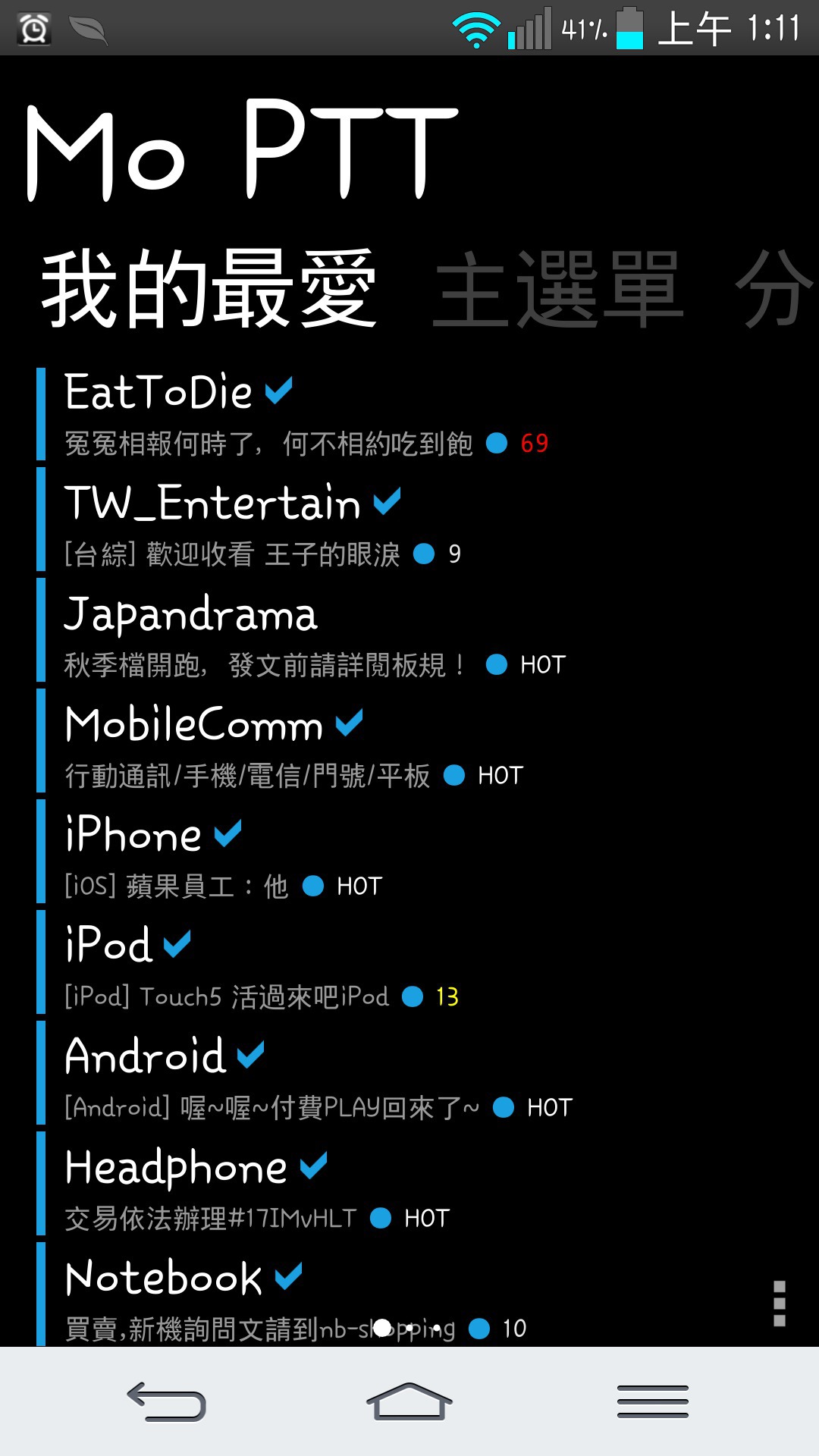Open the EatToDie board
The height and width of the screenshot is (1456, 819).
tap(409, 414)
